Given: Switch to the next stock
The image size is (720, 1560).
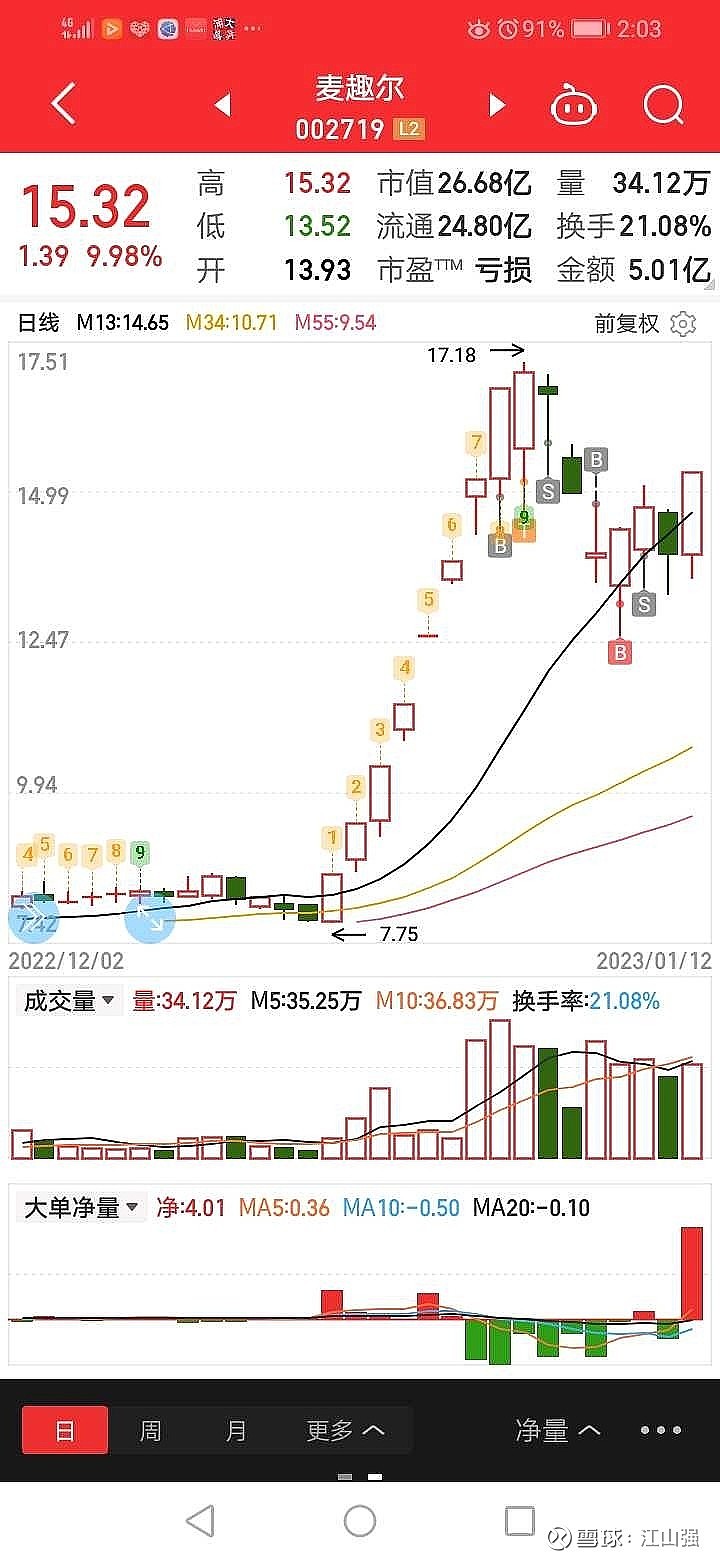Looking at the screenshot, I should tap(496, 104).
